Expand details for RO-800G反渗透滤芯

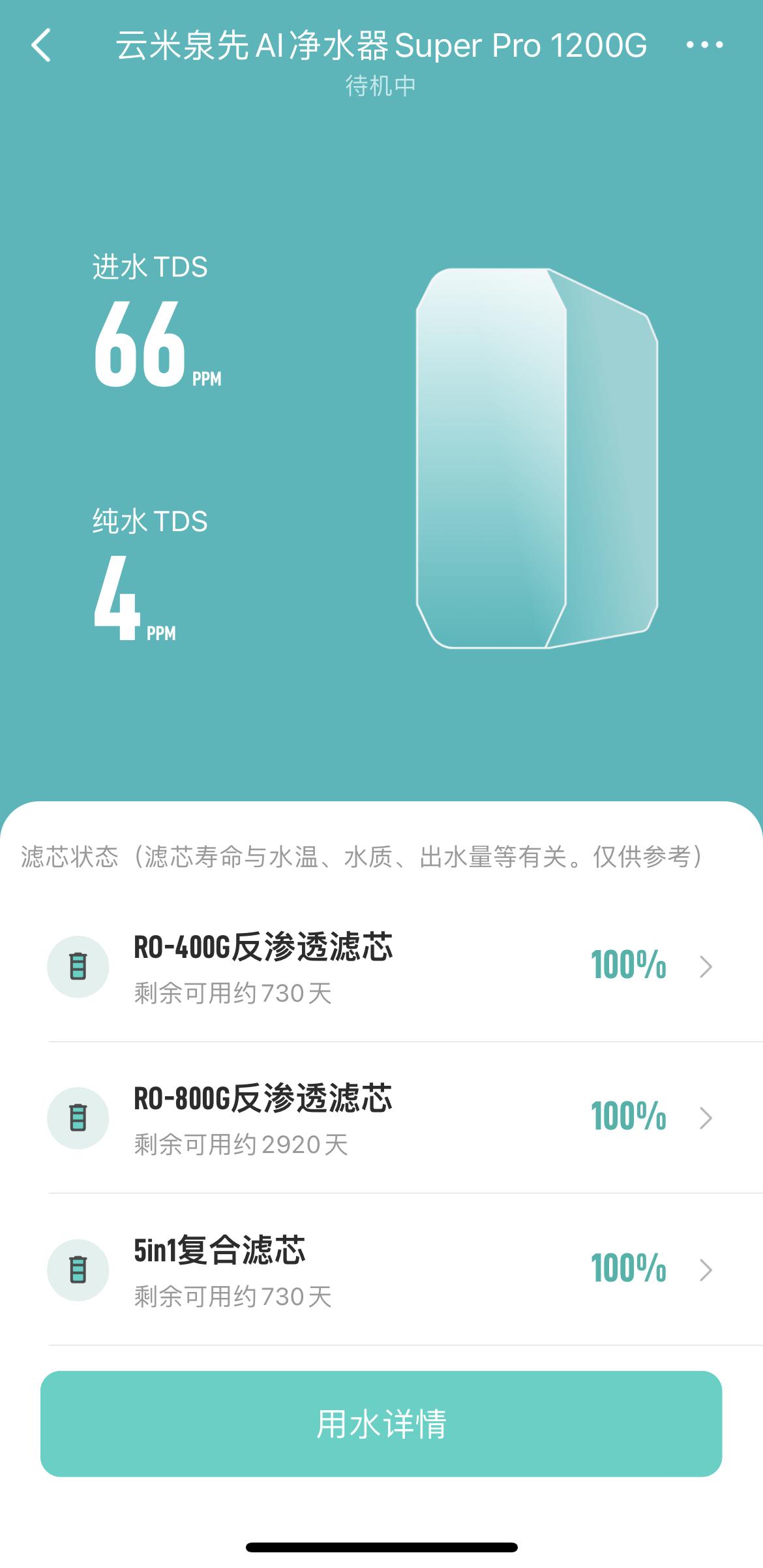(x=708, y=1117)
